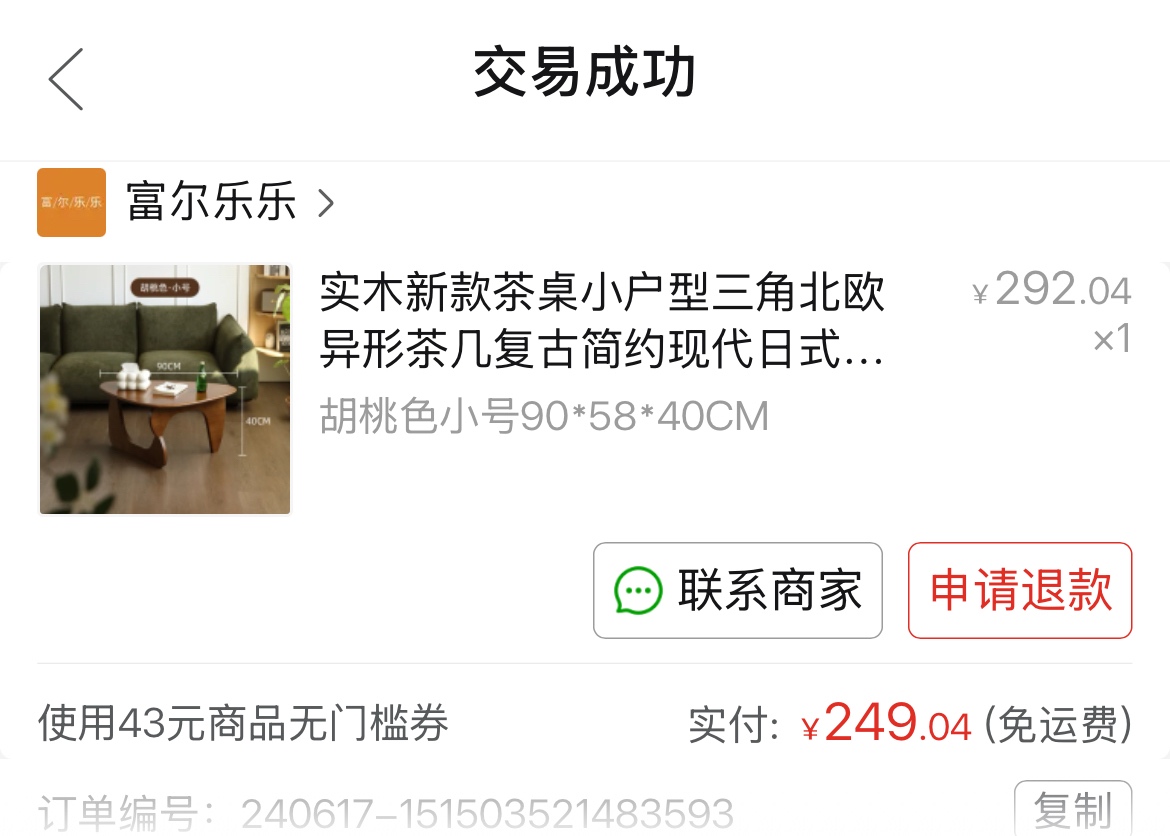Tap 申请退款 to request a refund

(1019, 590)
